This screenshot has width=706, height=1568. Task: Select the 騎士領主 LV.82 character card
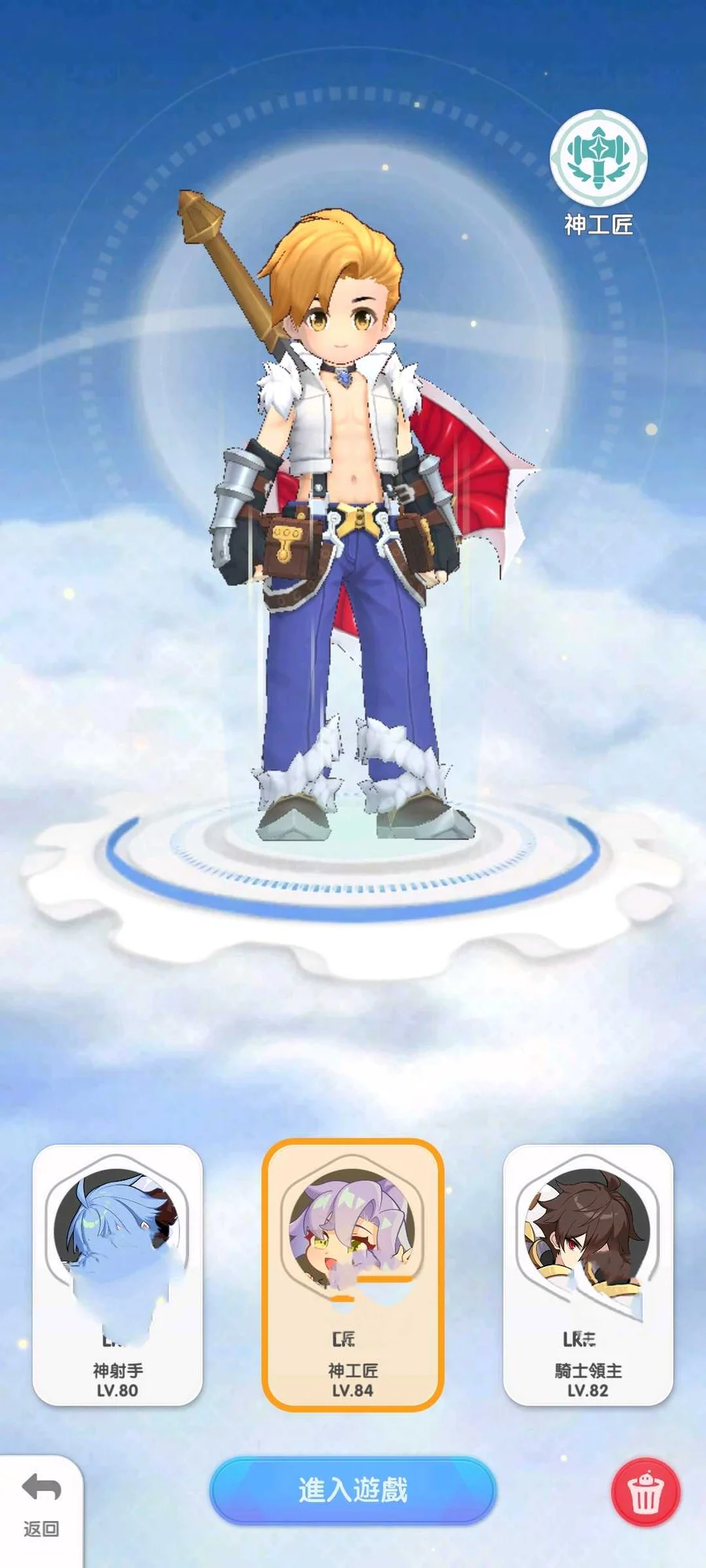pos(588,1275)
